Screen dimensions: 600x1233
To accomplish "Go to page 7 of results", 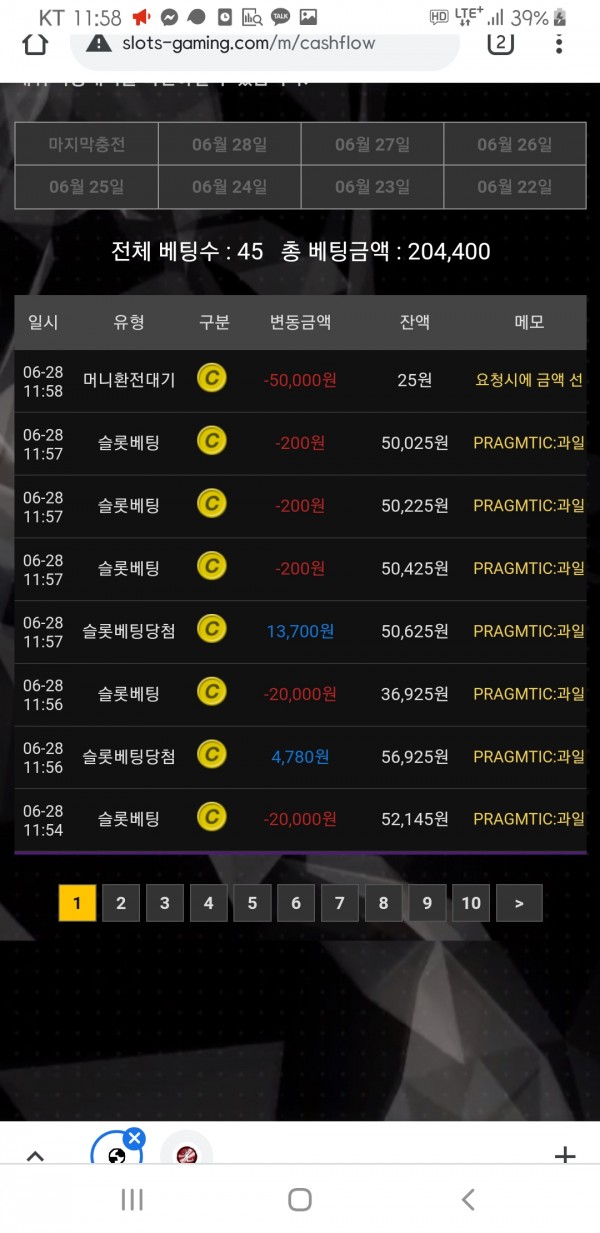I will [x=340, y=903].
